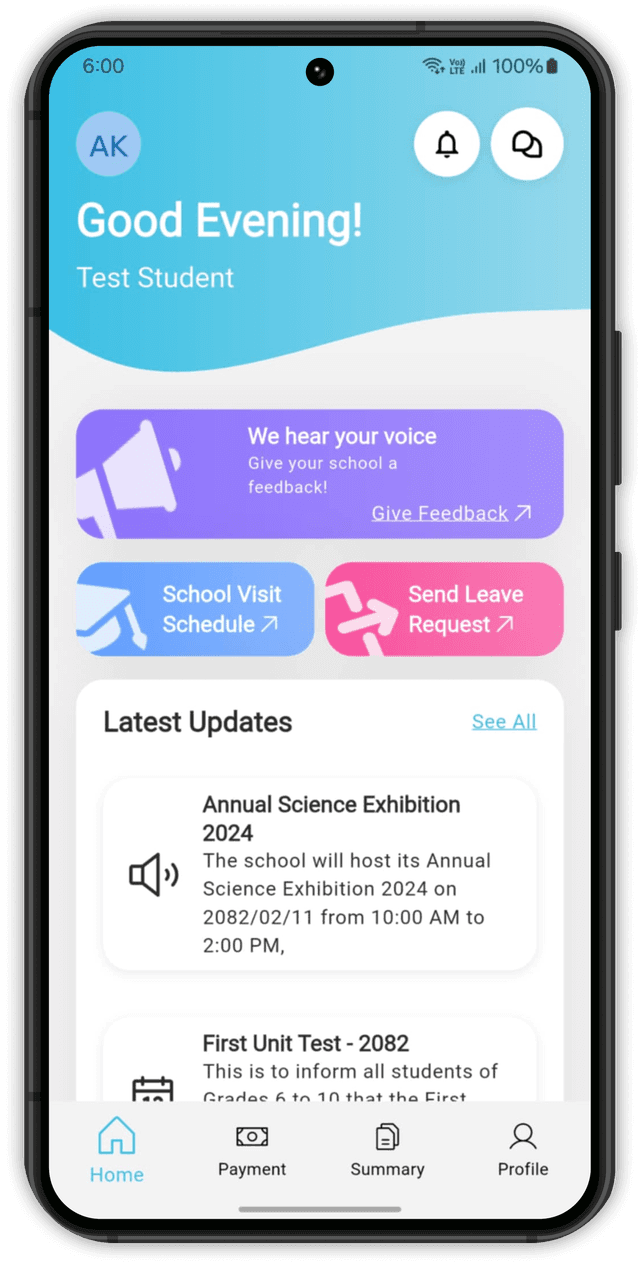Tap the AK profile avatar

(x=108, y=145)
